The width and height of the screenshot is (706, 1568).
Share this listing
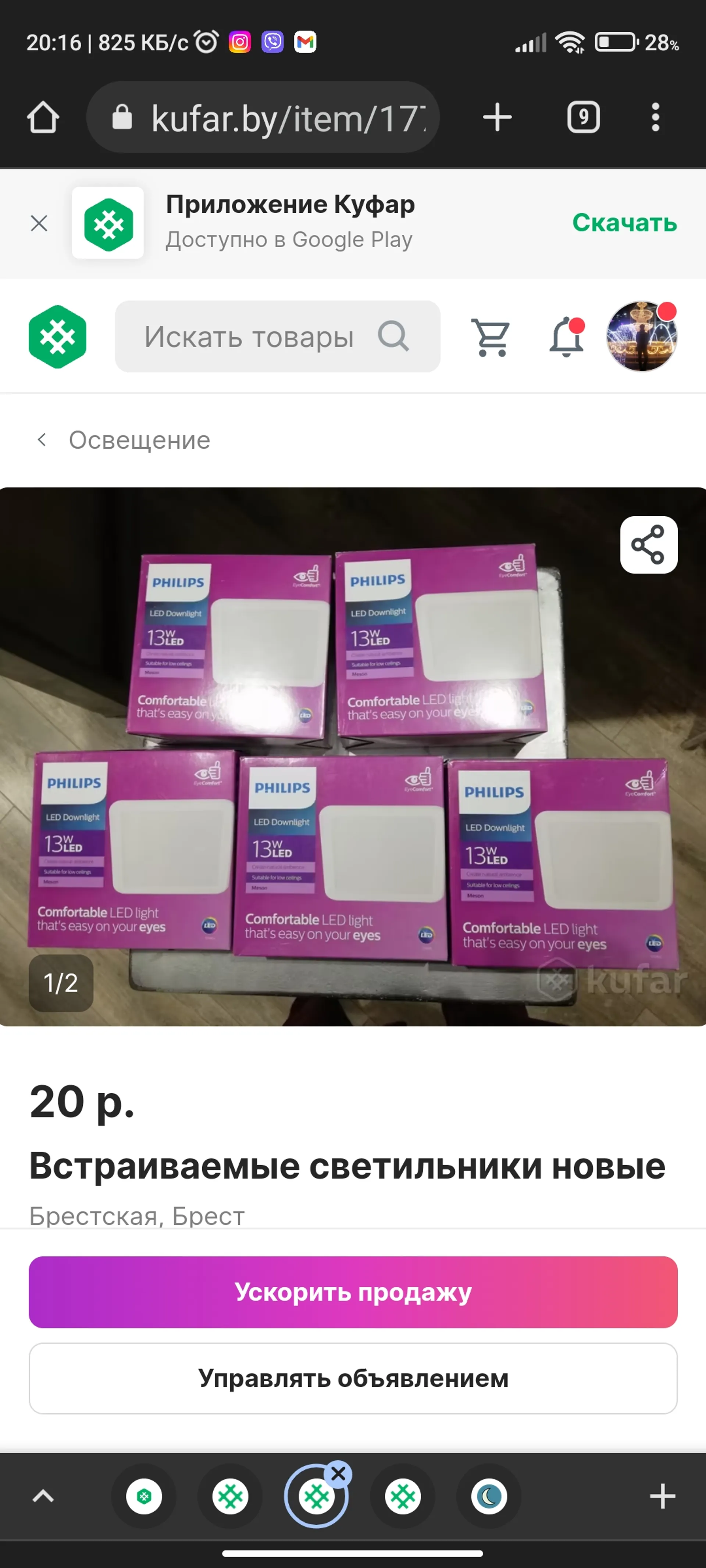point(648,544)
